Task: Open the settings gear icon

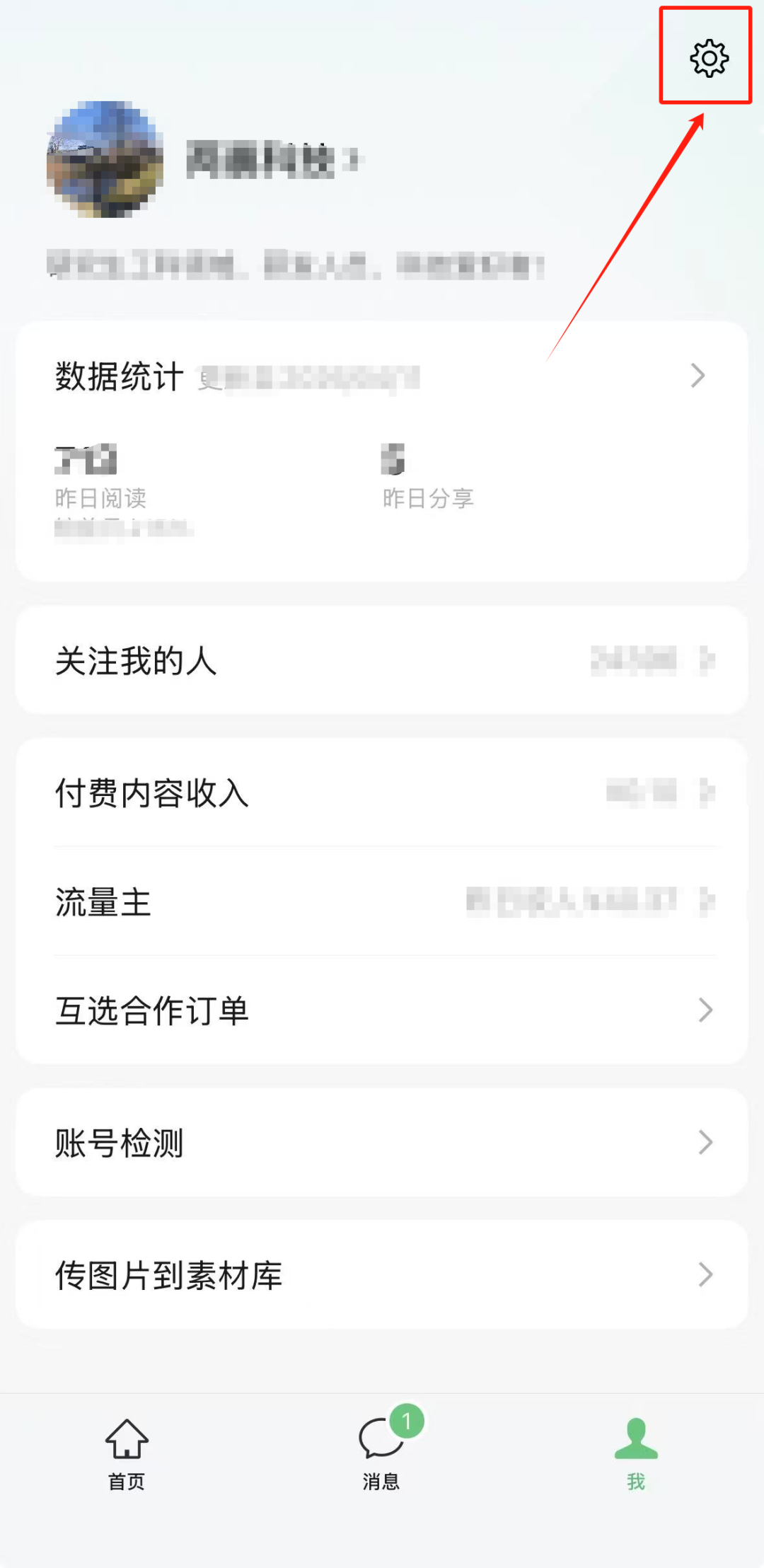Action: click(709, 58)
